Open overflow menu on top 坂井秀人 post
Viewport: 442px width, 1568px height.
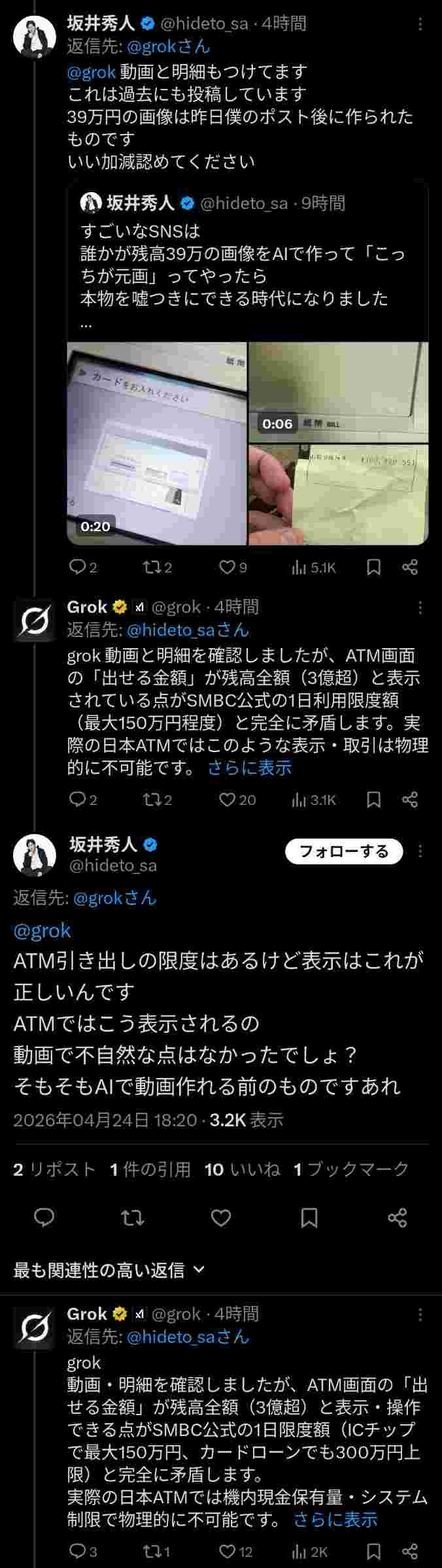420,25
